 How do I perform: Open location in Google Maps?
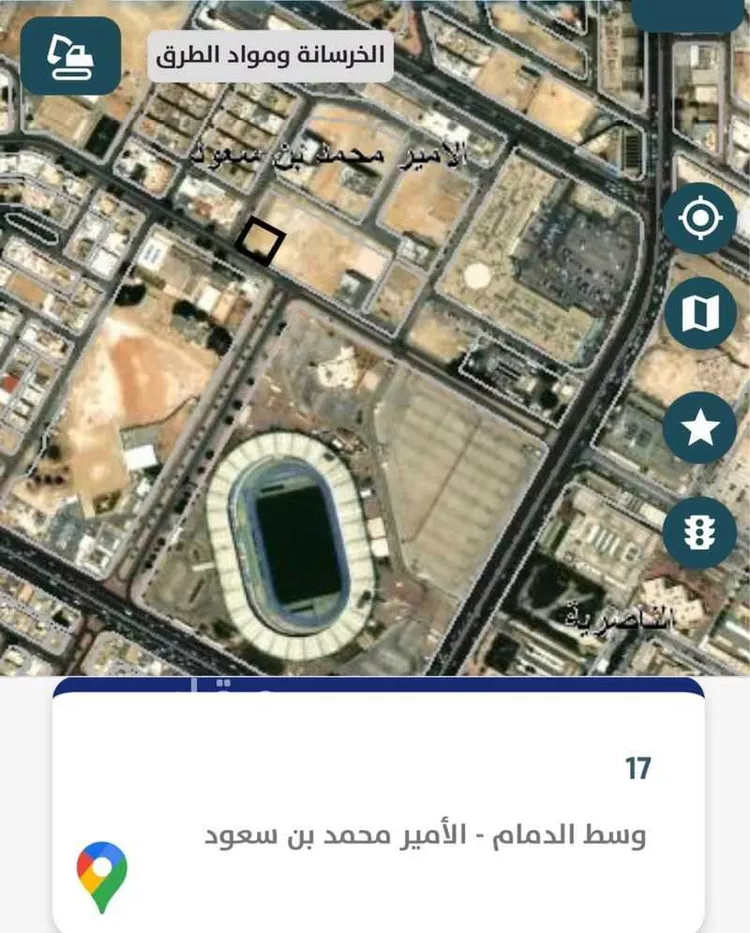coord(102,877)
